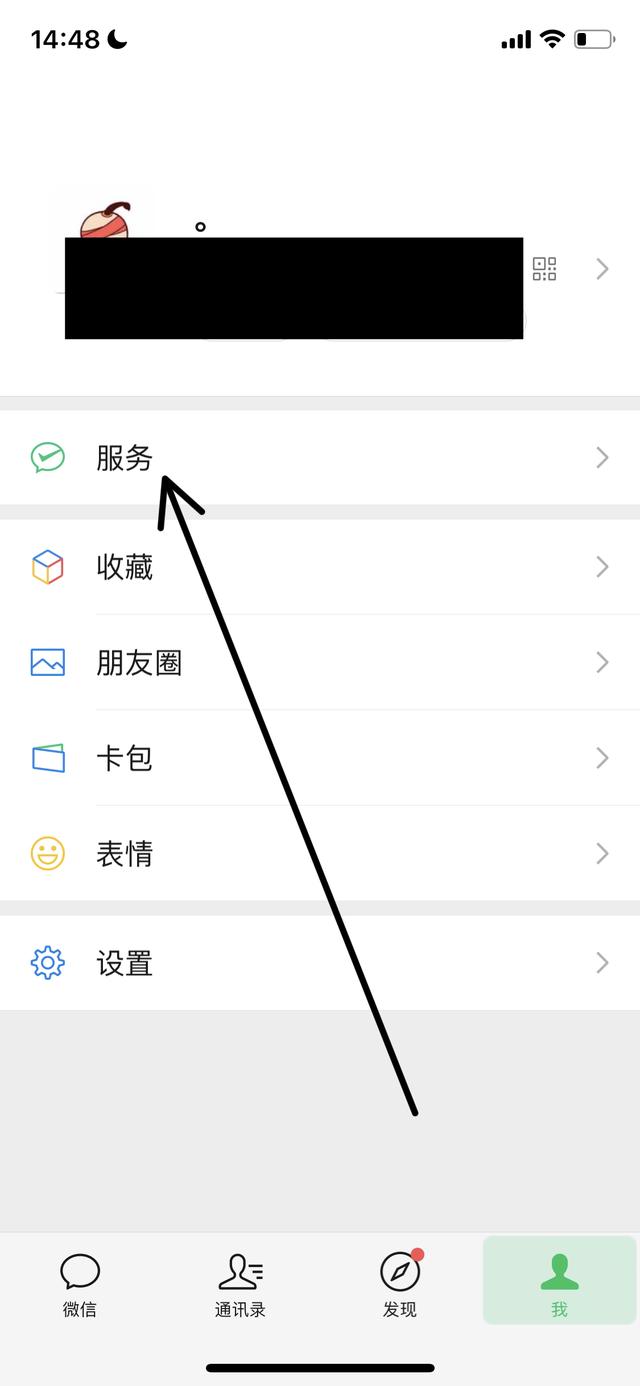Switch to the 微信 chats tab
The height and width of the screenshot is (1386, 640).
coord(80,1284)
